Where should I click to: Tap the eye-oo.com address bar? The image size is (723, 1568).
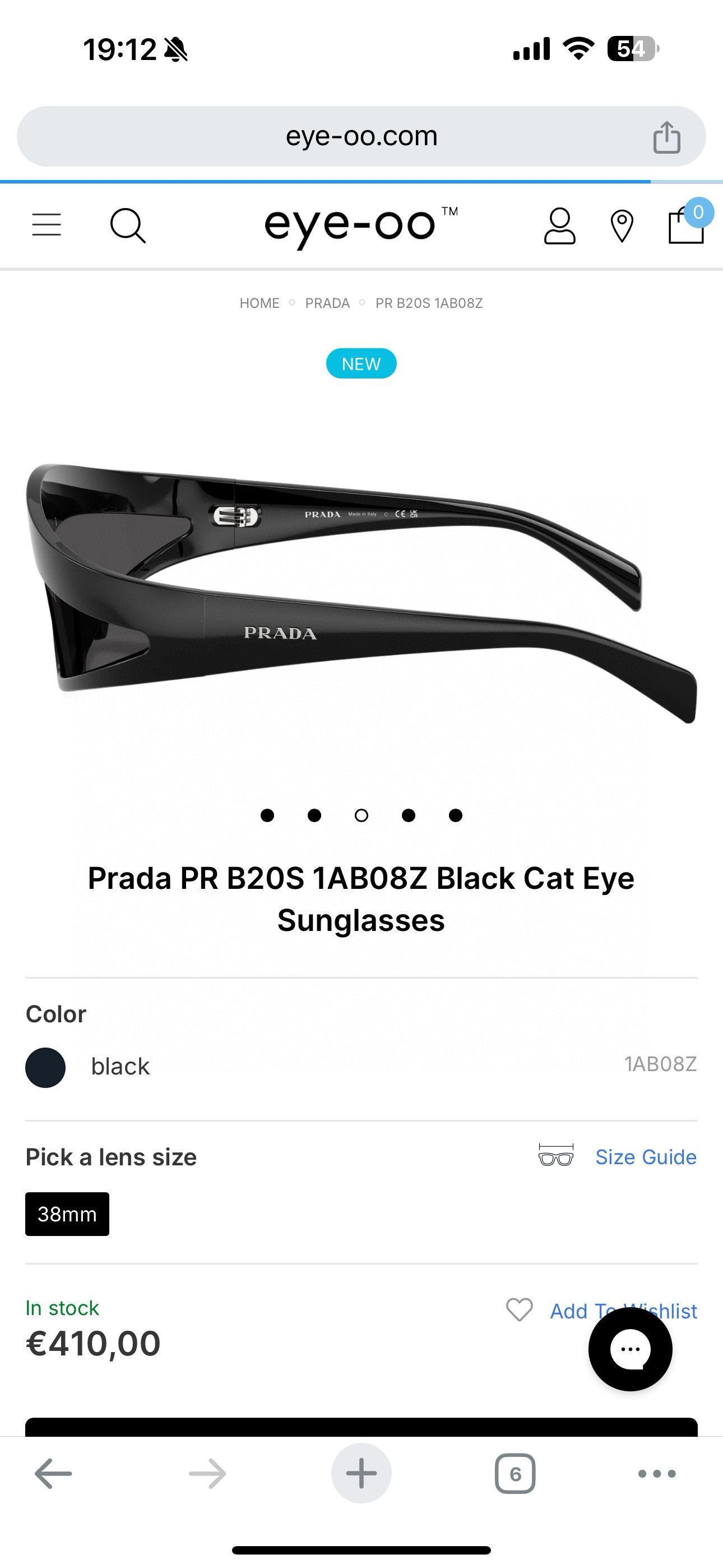click(x=361, y=136)
